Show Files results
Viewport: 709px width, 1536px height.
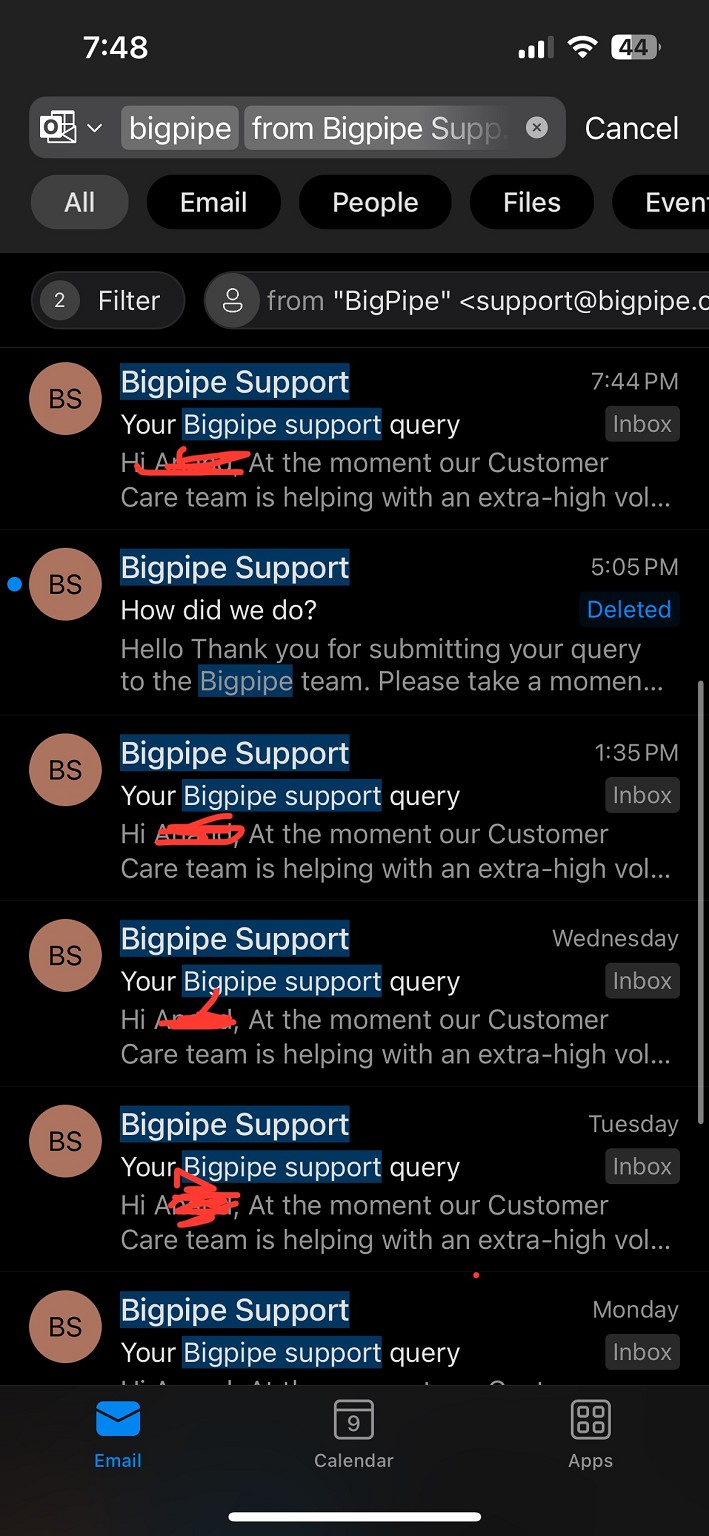[531, 202]
